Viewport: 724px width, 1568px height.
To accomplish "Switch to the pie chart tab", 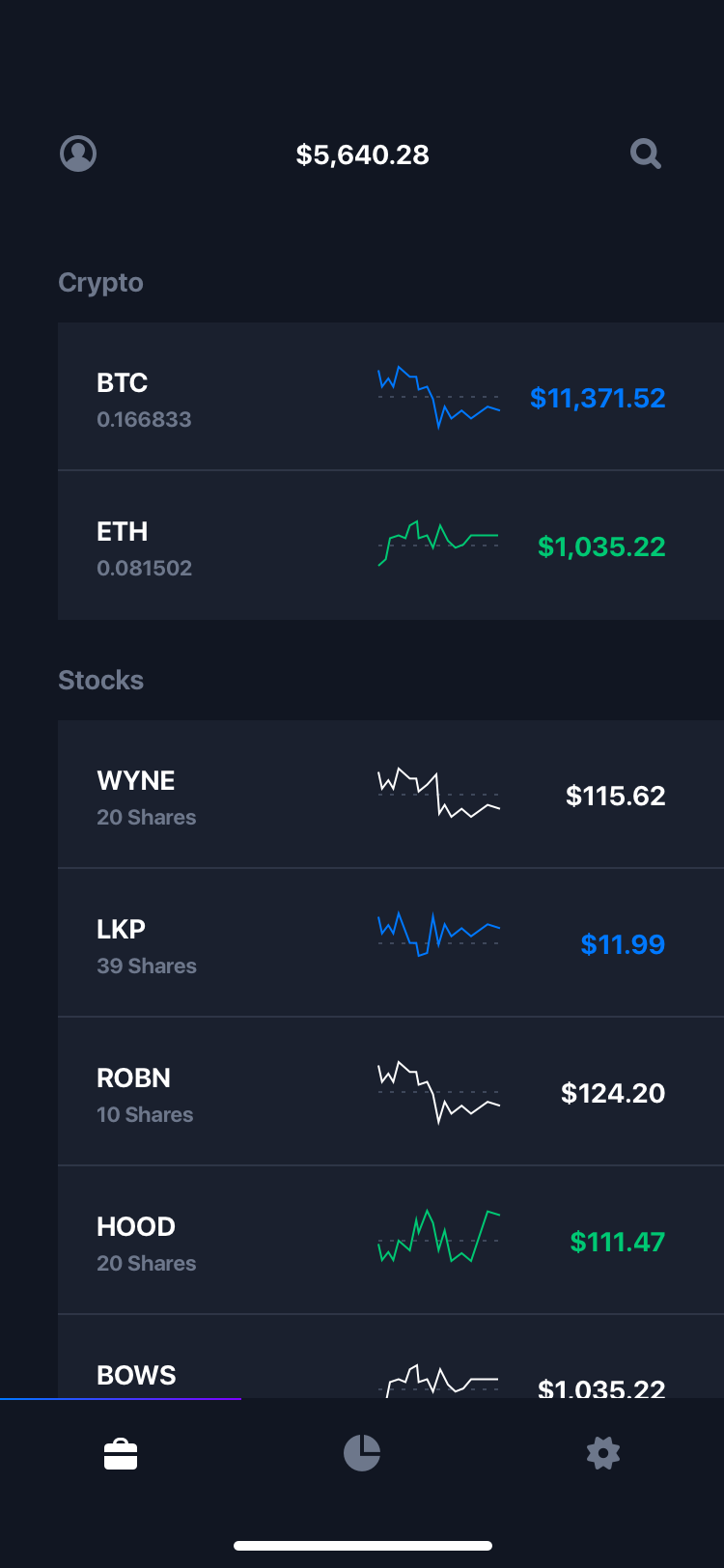I will point(362,1453).
